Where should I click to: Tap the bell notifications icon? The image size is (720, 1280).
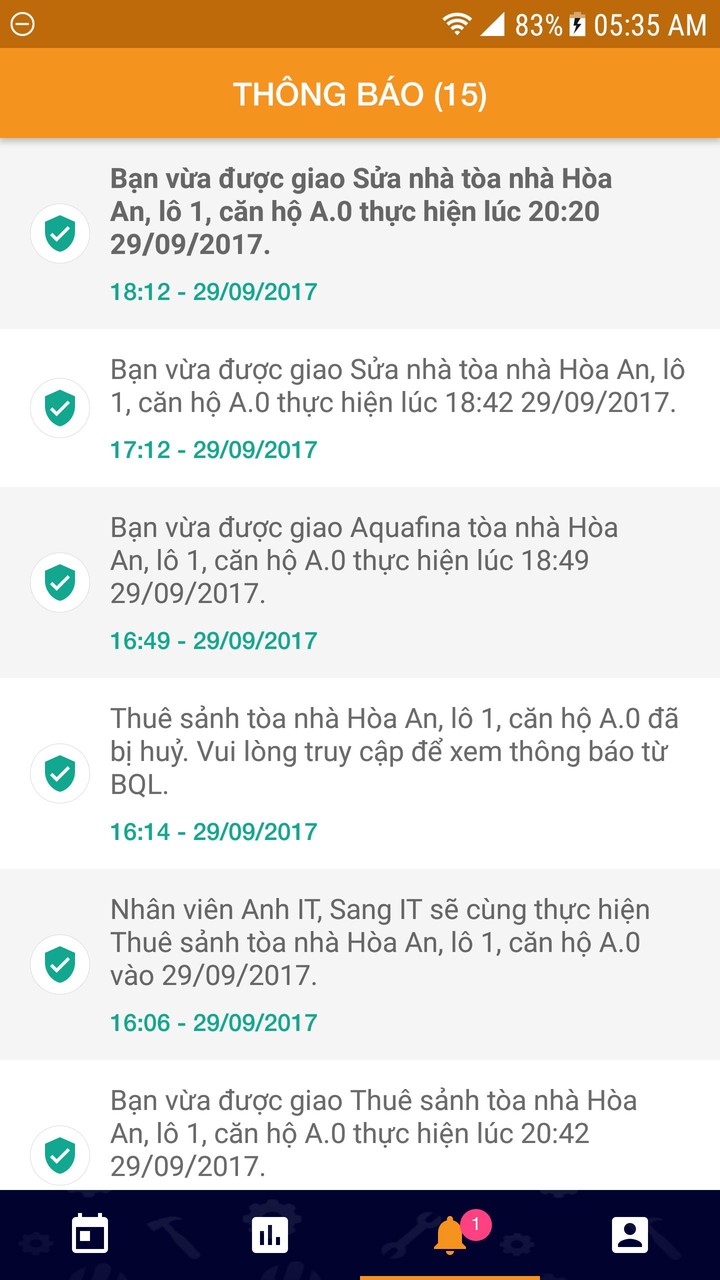[x=449, y=1234]
